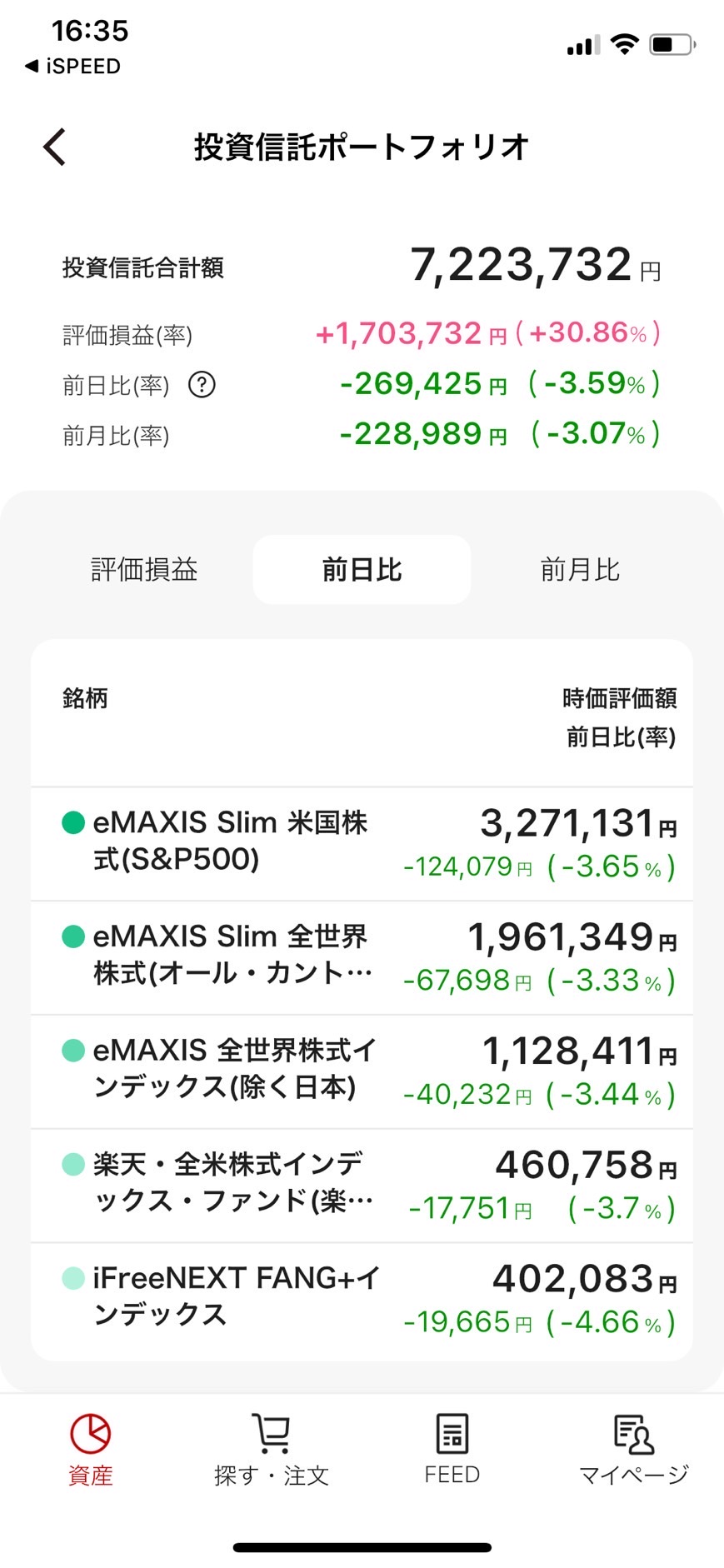This screenshot has height=1568, width=724.
Task: Switch to the 前月比 tab
Action: pyautogui.click(x=580, y=570)
